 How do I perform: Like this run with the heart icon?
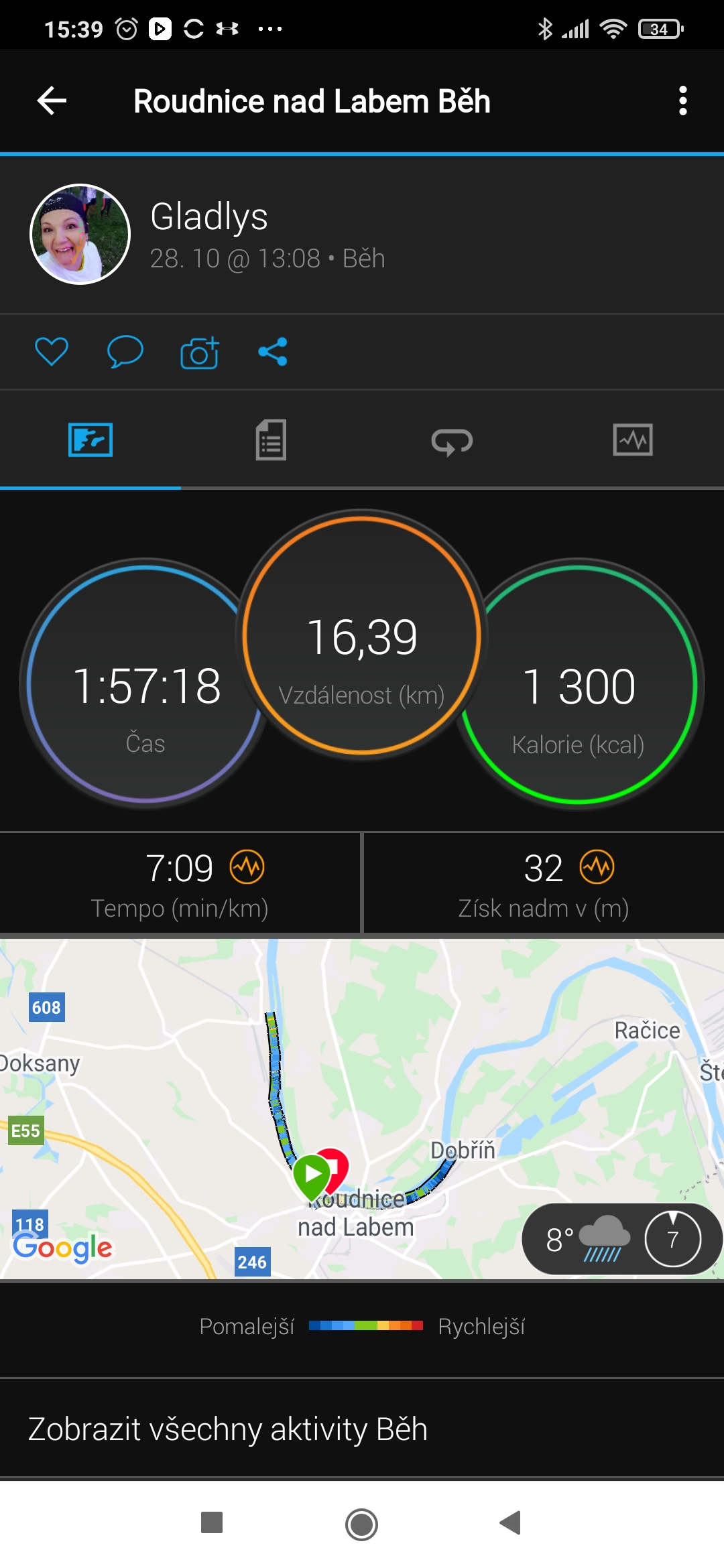coord(52,351)
